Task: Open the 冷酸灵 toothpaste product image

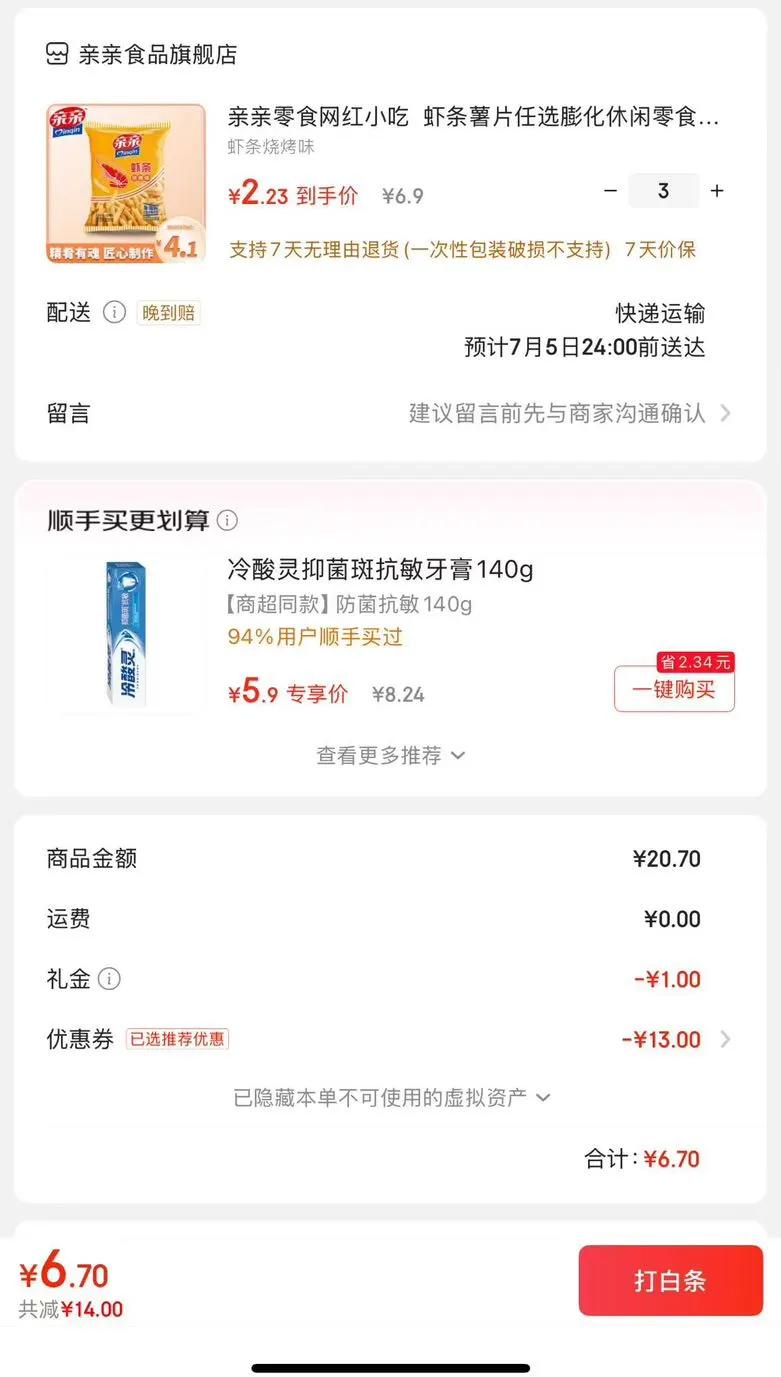Action: [126, 635]
